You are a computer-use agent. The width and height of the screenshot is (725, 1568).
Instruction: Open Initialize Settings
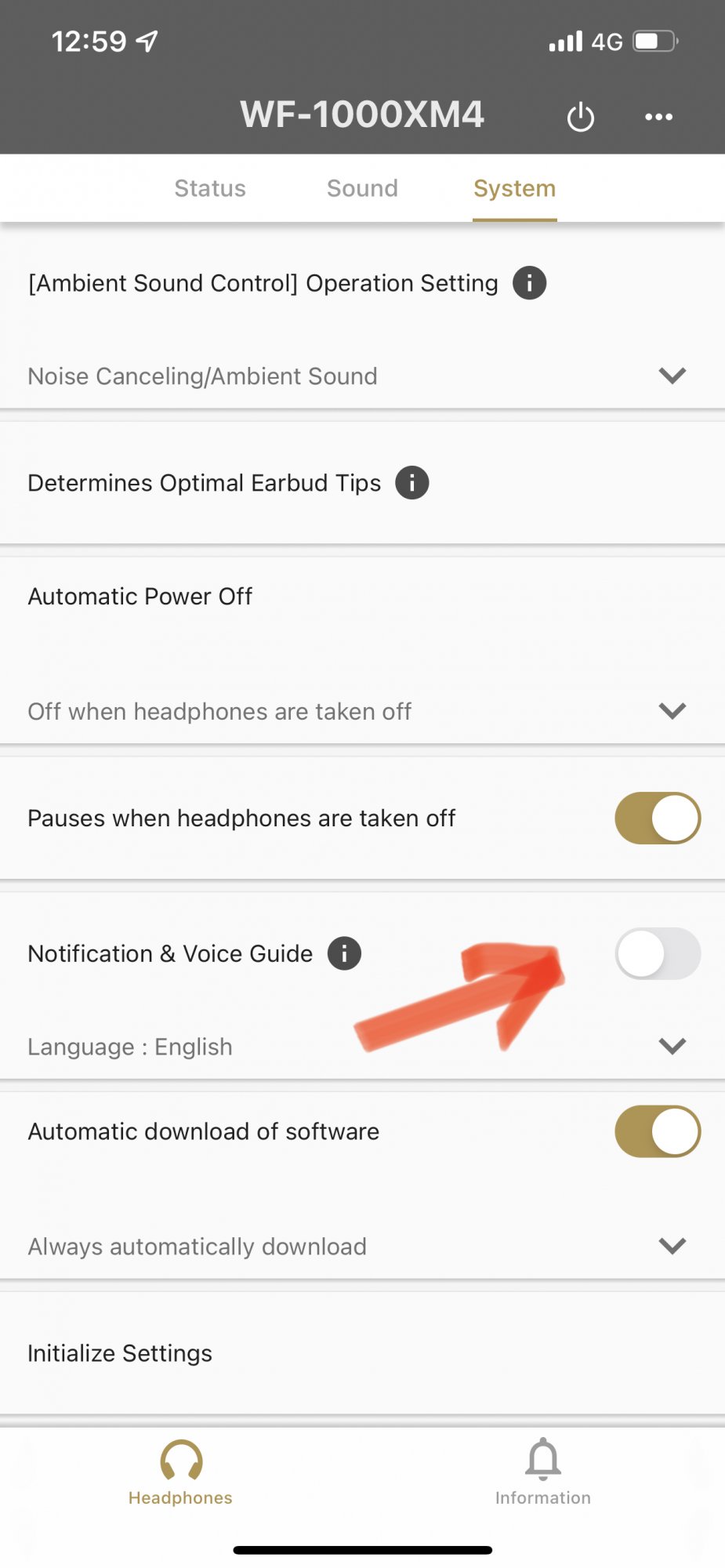[120, 1353]
